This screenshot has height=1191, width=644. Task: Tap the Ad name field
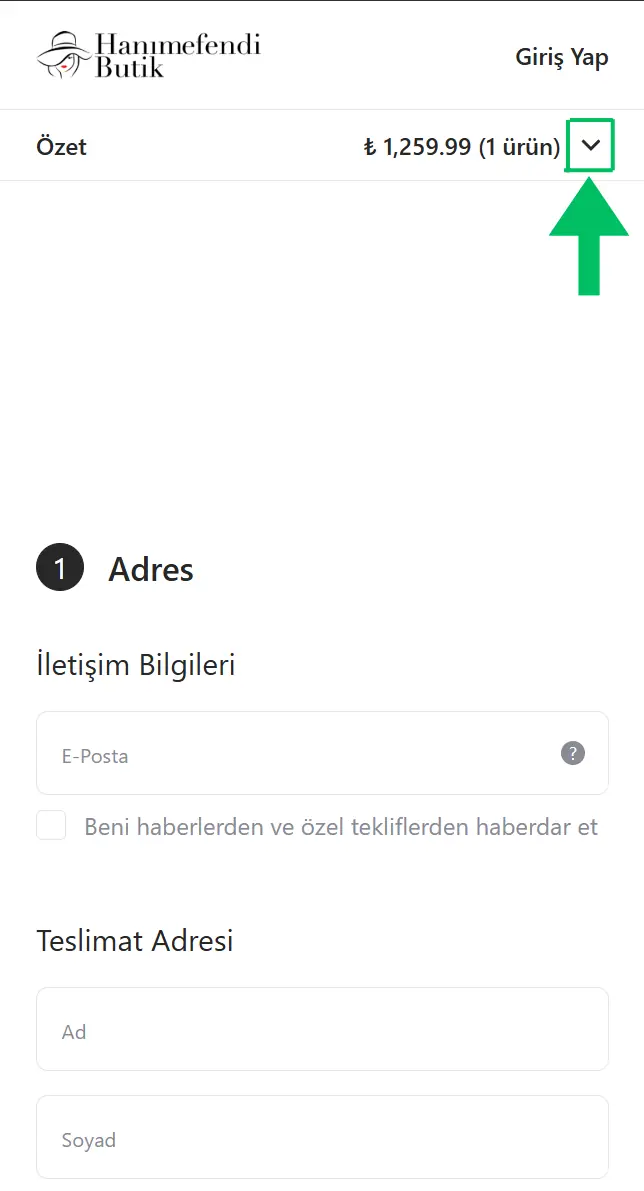point(322,1030)
